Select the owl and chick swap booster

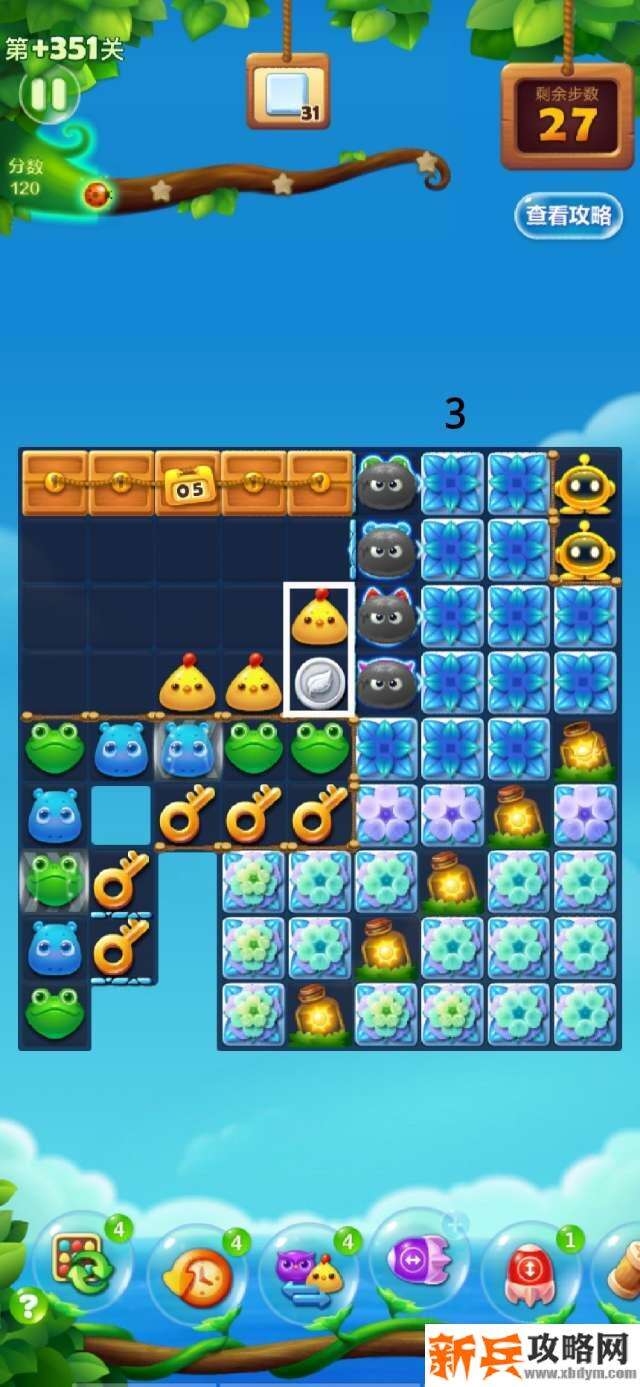pyautogui.click(x=308, y=1274)
